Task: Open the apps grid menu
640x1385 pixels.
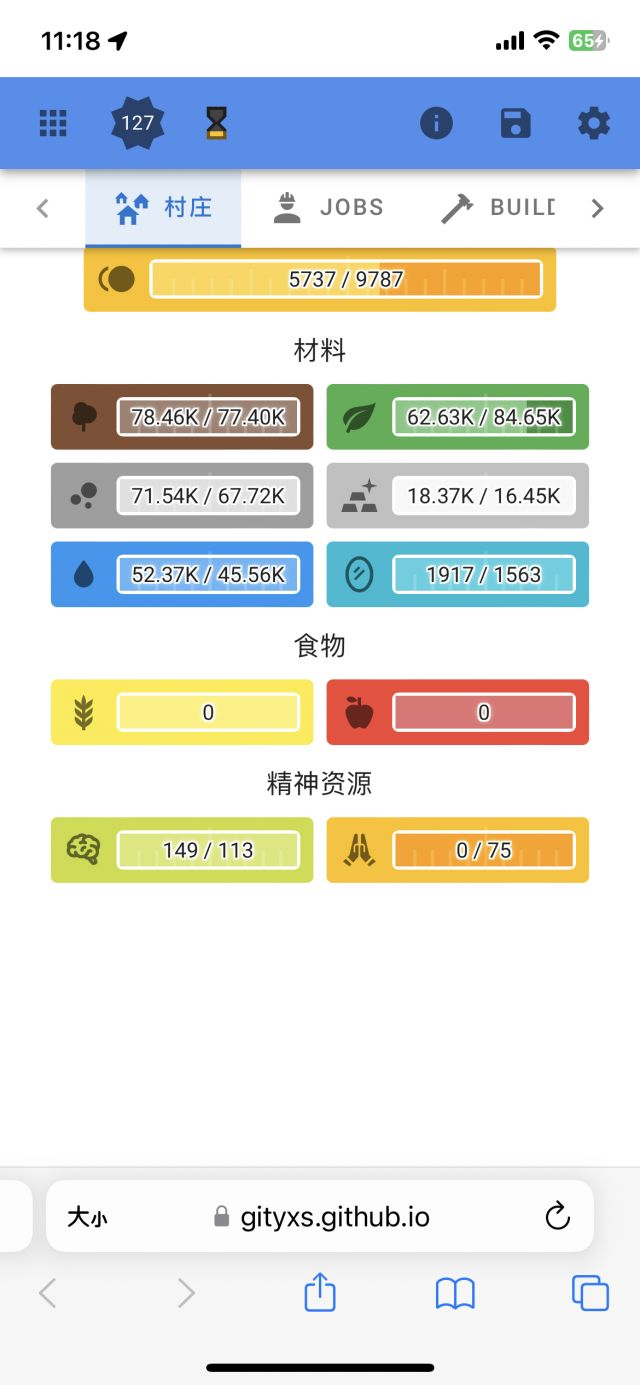Action: pyautogui.click(x=53, y=123)
